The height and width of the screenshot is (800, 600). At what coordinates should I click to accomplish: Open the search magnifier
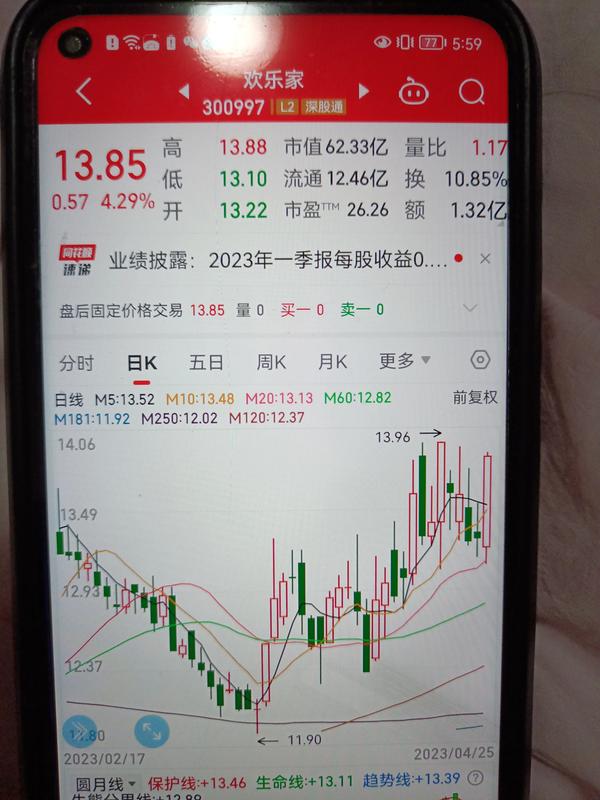[x=471, y=93]
